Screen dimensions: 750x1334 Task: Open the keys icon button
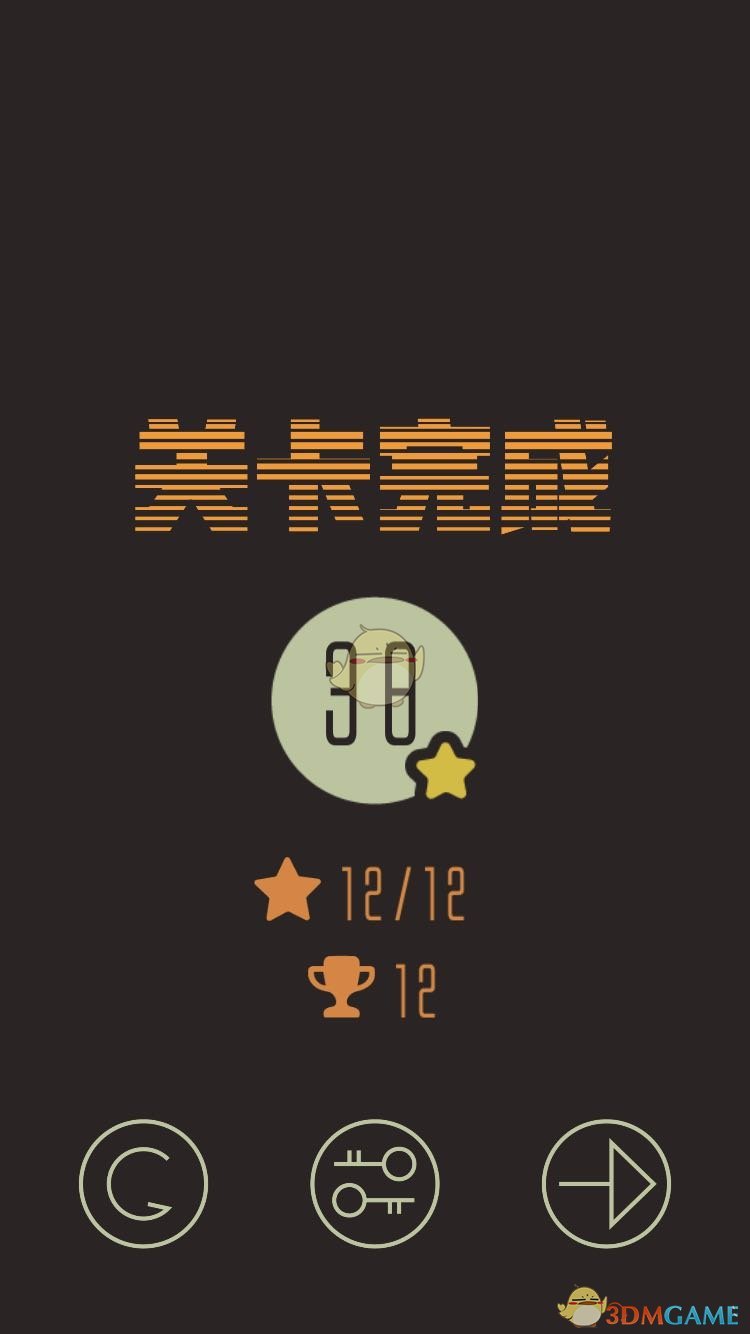[x=375, y=1184]
